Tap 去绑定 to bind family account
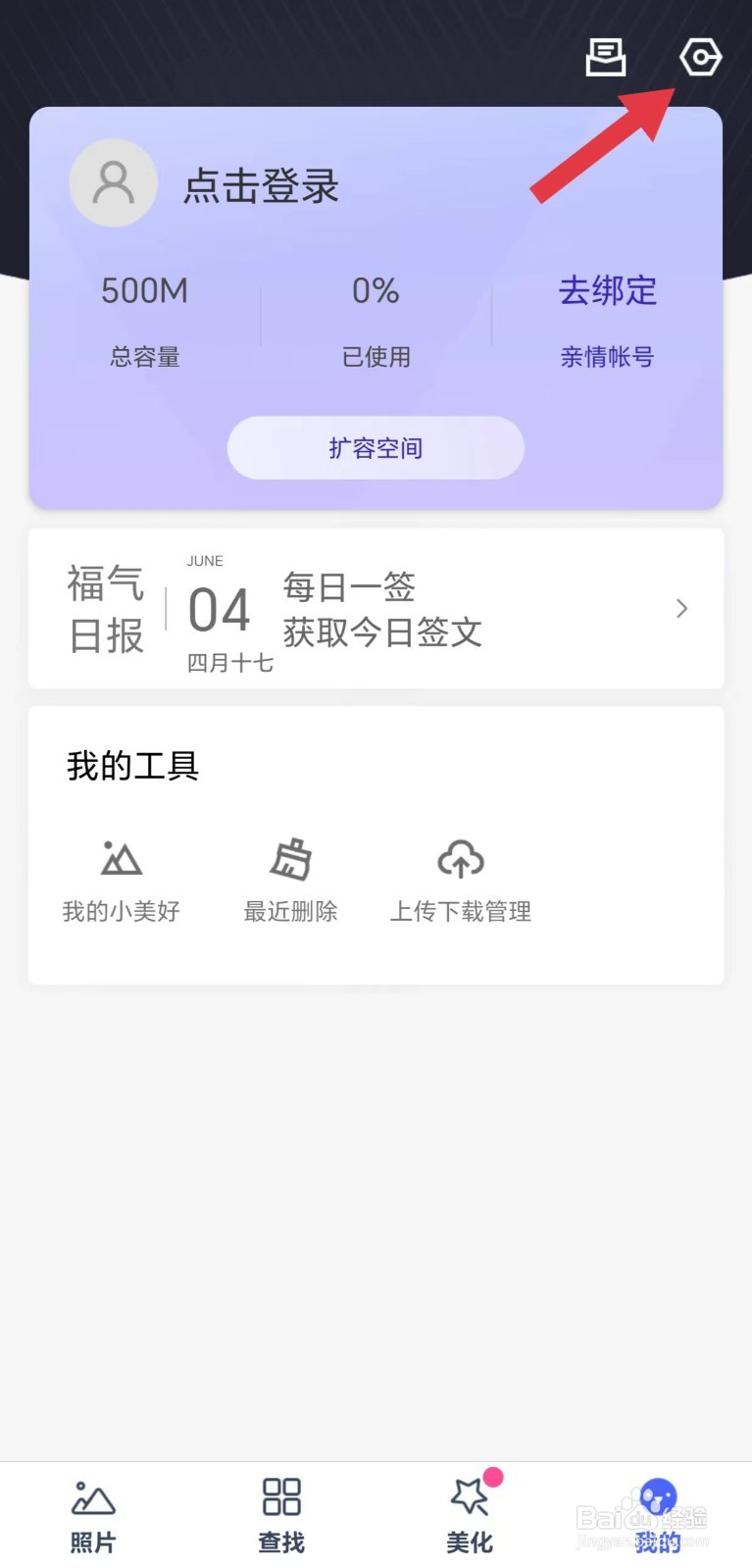Image resolution: width=752 pixels, height=1568 pixels. coord(606,290)
